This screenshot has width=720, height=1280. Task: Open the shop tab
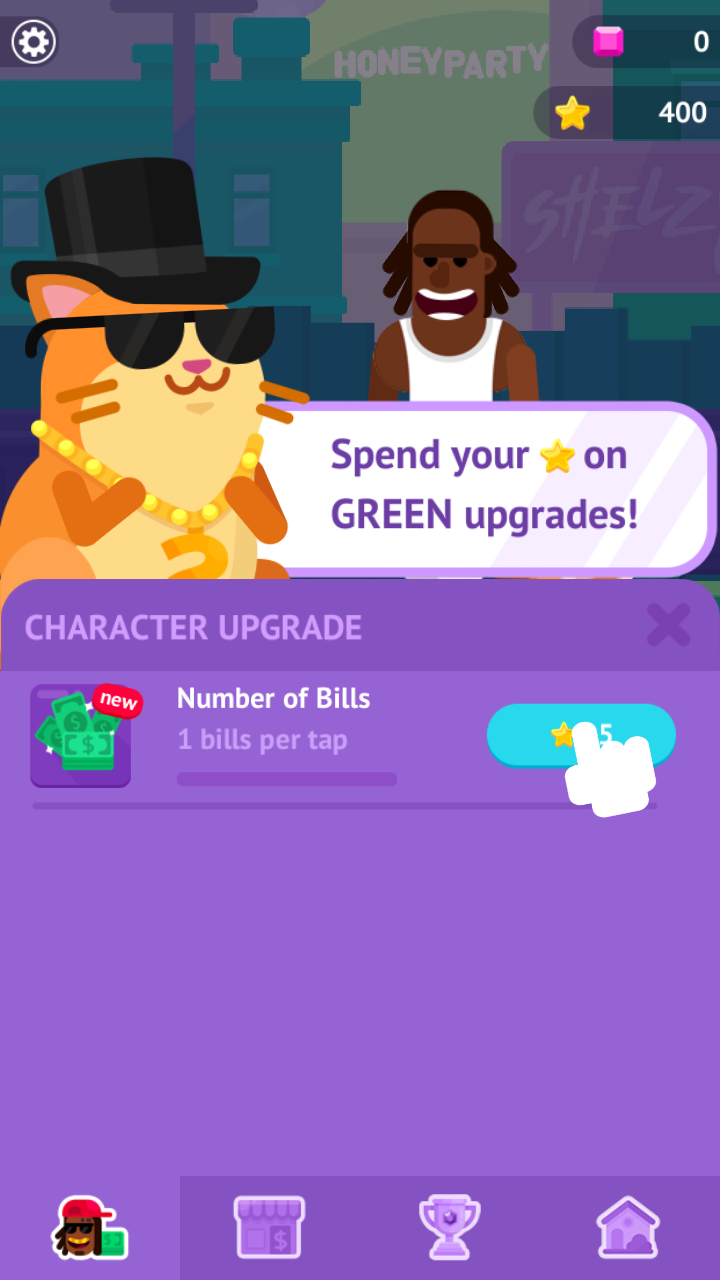point(269,1227)
